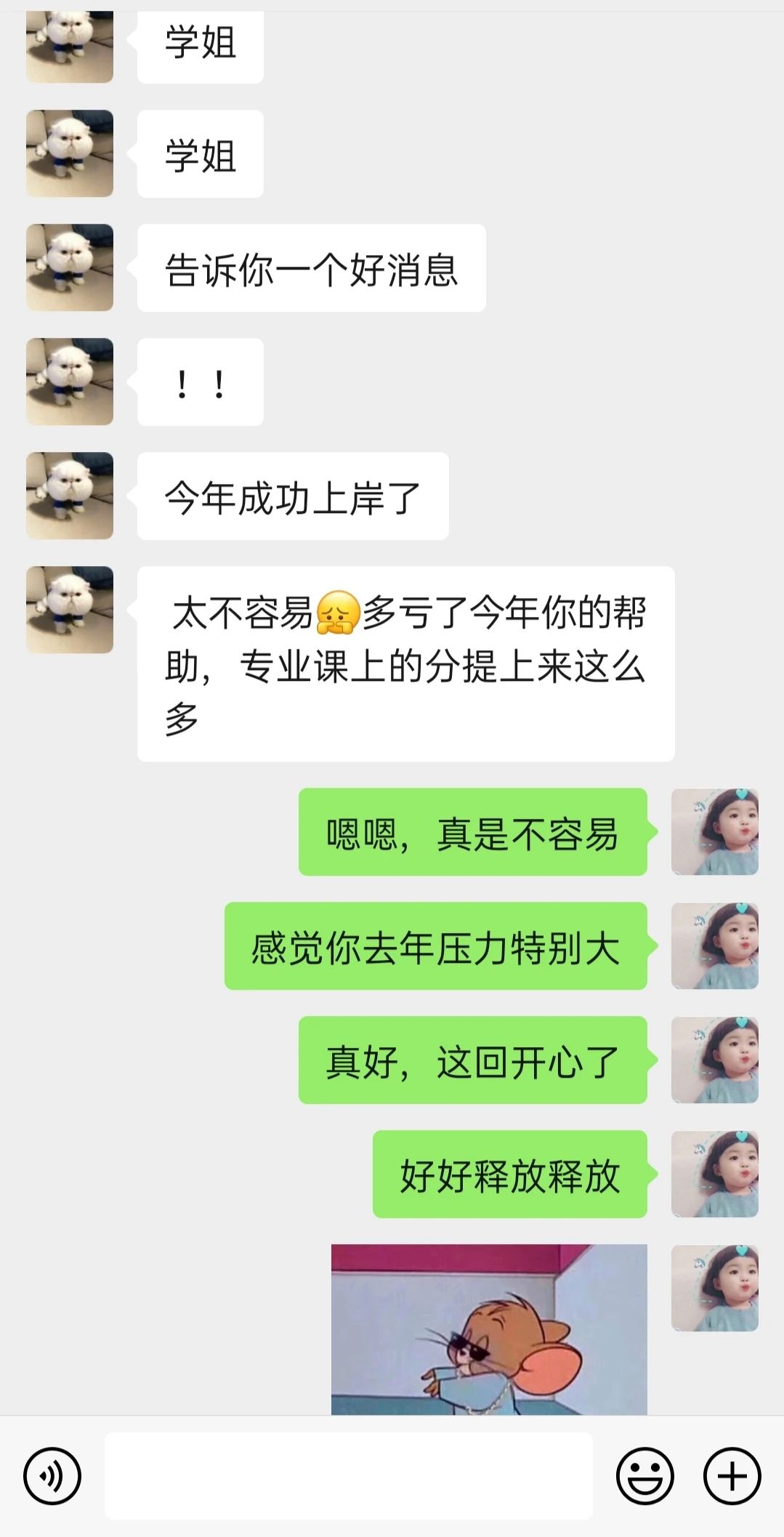The width and height of the screenshot is (784, 1537).
Task: Tap the message text input field
Action: [349, 1476]
